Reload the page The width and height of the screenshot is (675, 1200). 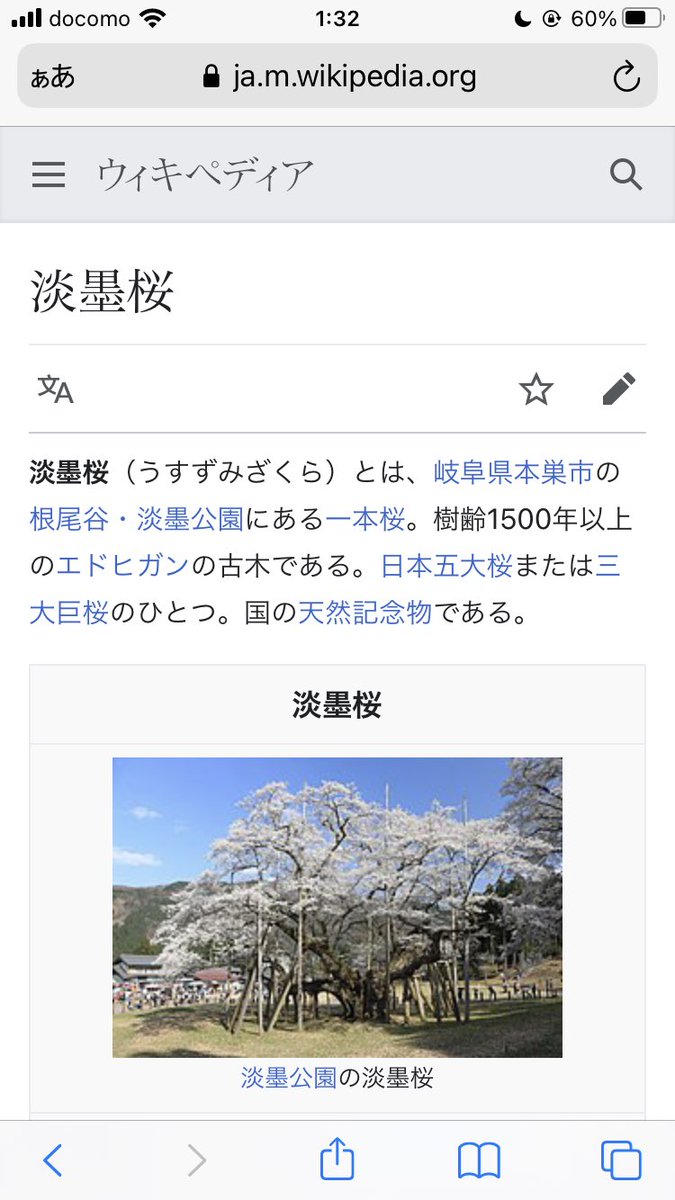pos(626,77)
